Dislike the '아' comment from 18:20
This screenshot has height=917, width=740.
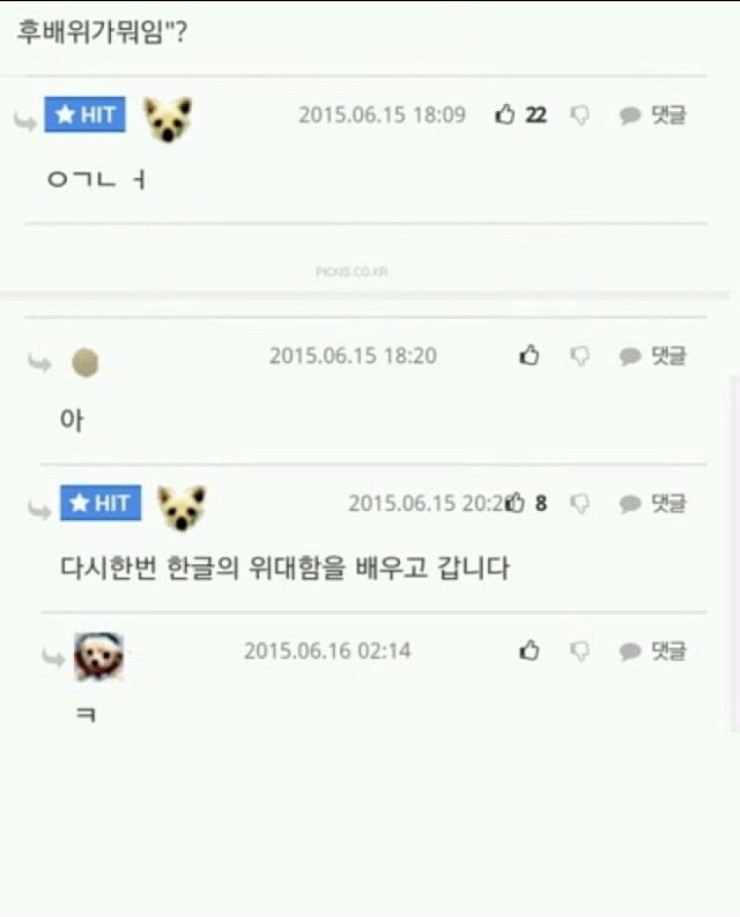[x=580, y=357]
